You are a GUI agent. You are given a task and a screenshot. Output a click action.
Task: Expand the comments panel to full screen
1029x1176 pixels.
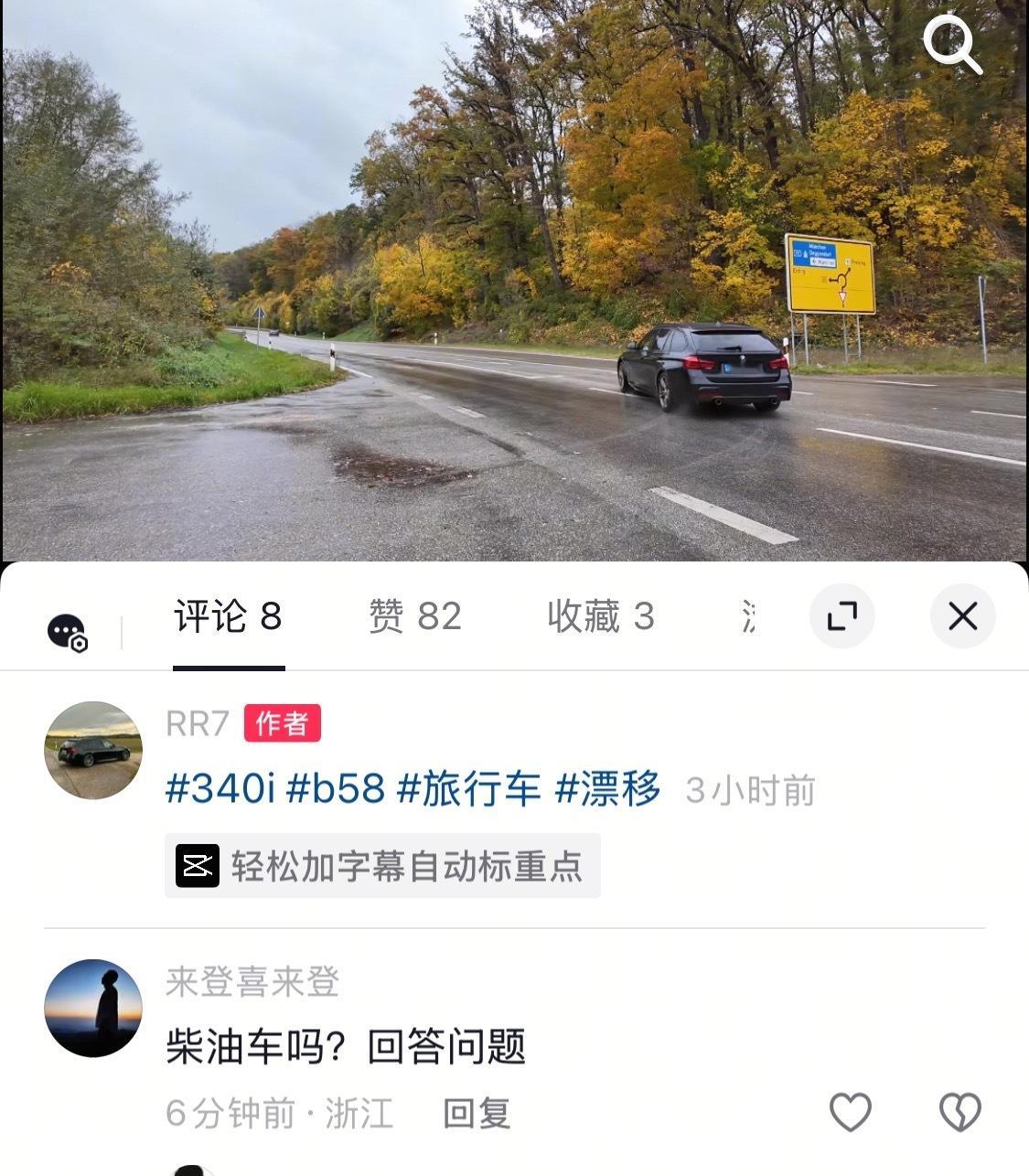pyautogui.click(x=841, y=616)
